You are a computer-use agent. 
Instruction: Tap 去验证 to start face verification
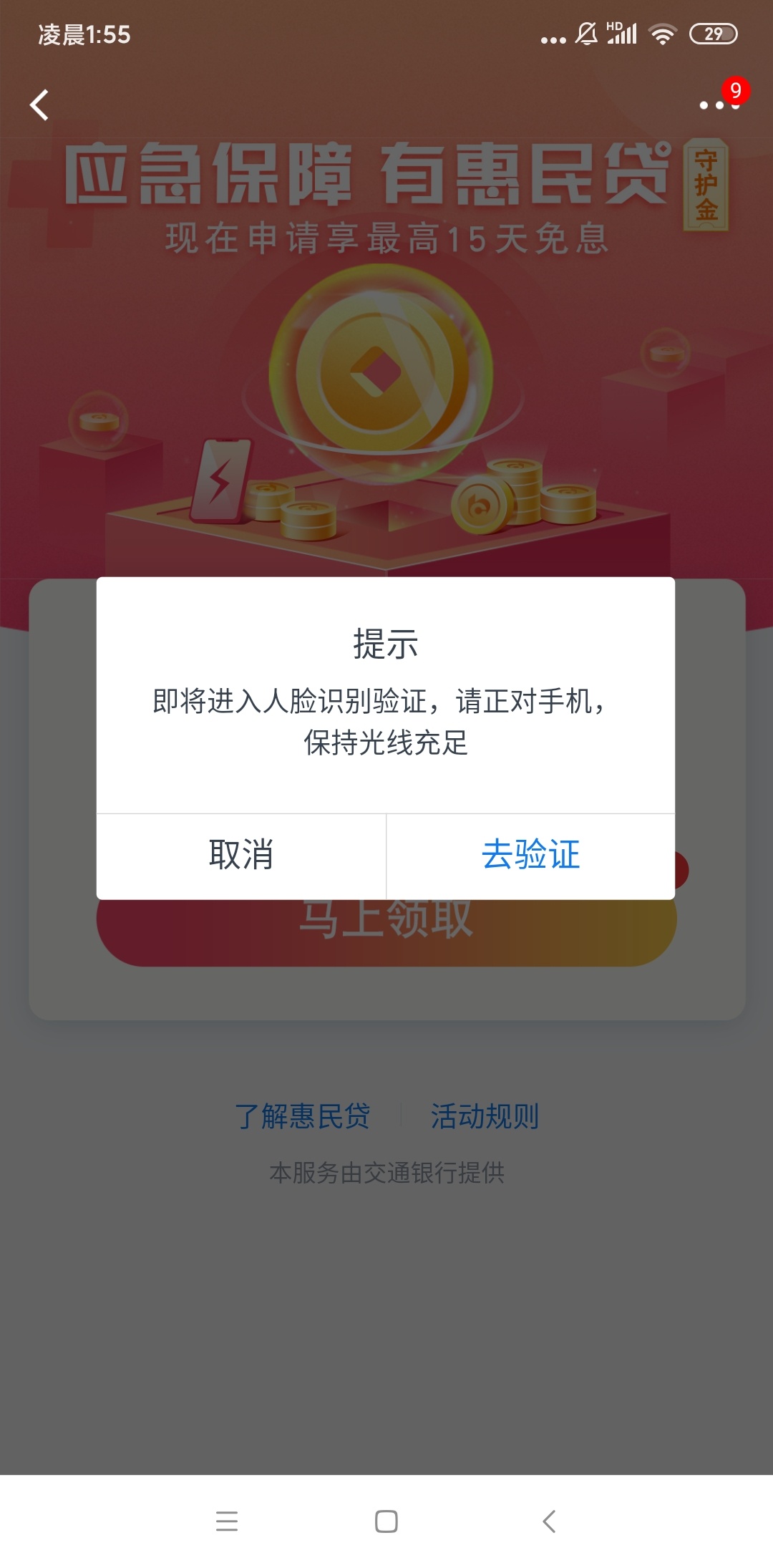point(530,856)
